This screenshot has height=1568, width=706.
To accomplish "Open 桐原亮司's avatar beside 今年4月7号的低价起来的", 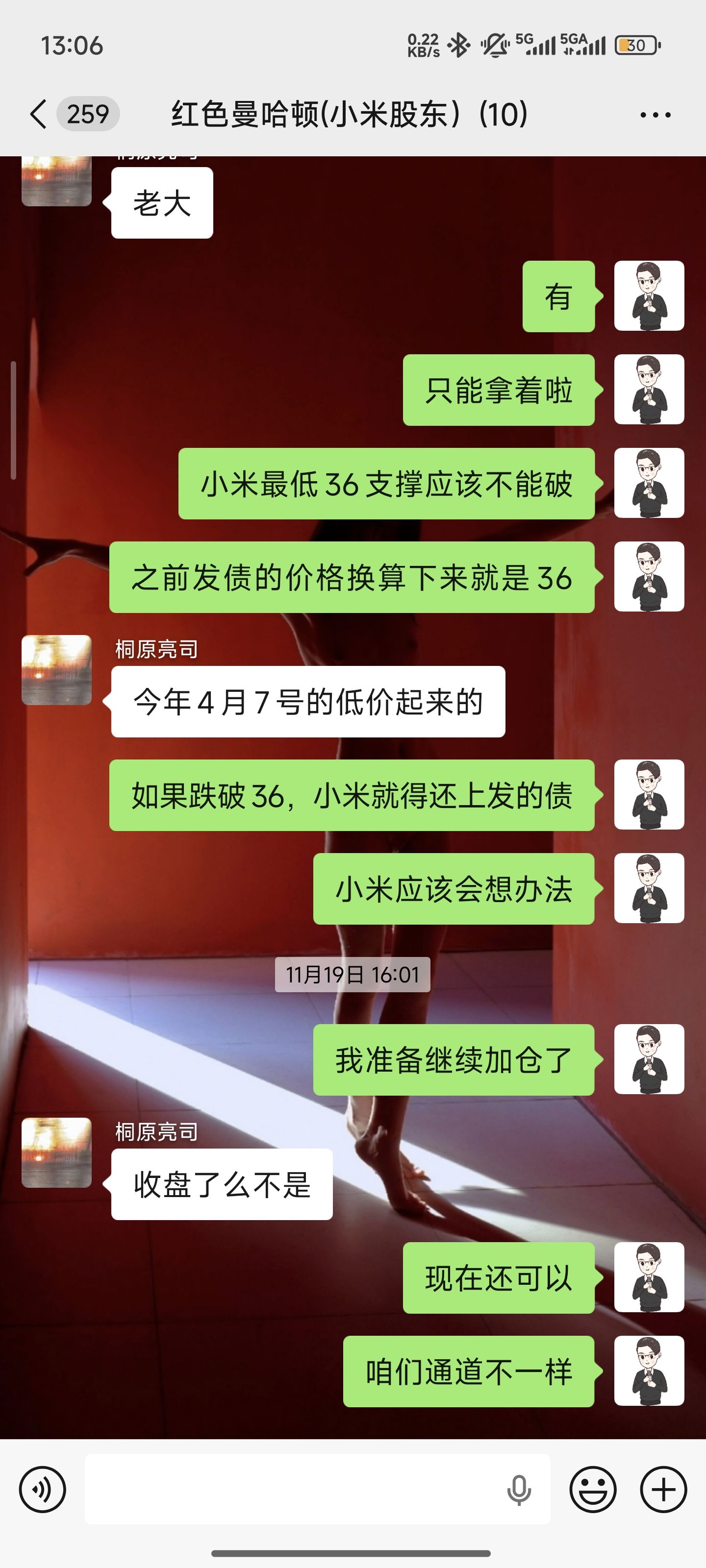I will tap(57, 669).
